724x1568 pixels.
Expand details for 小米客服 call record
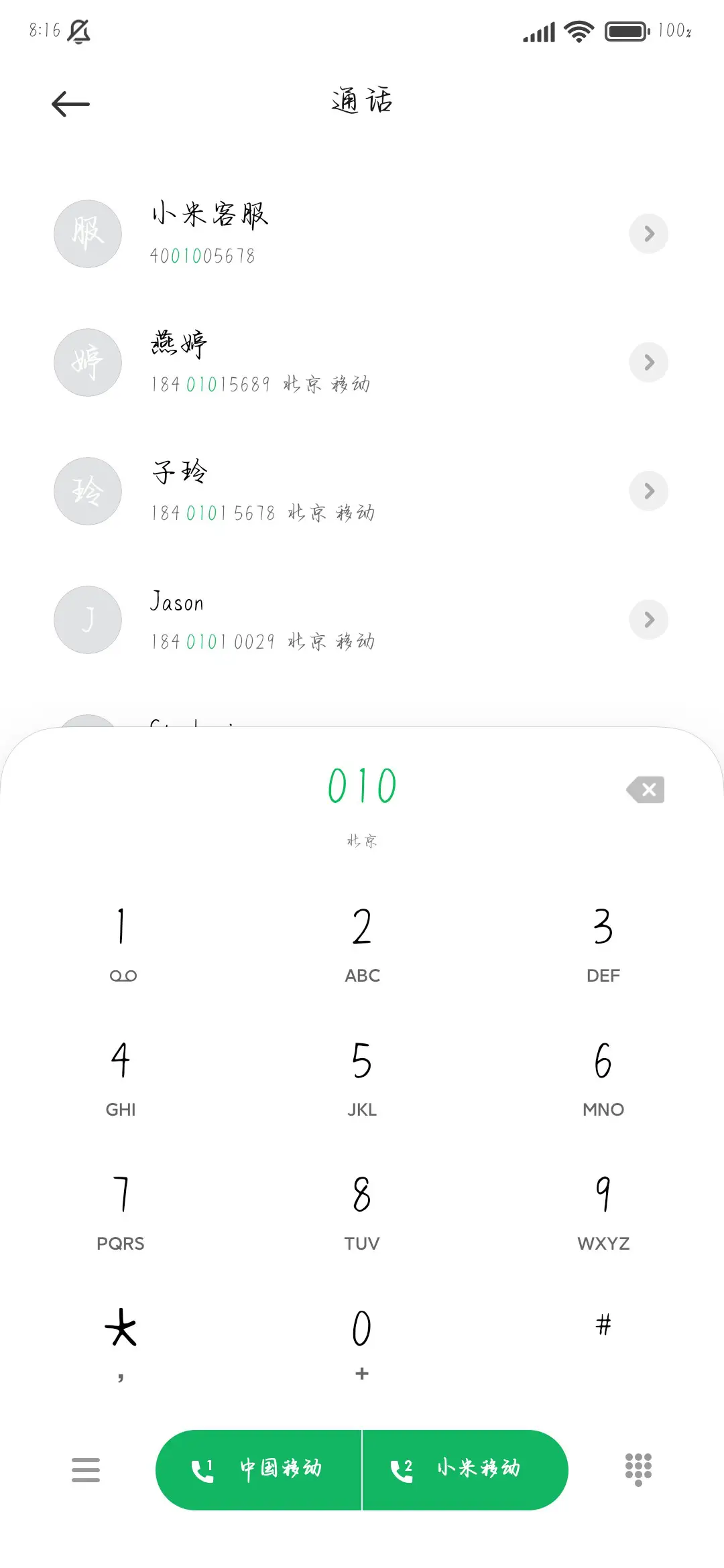pos(648,233)
